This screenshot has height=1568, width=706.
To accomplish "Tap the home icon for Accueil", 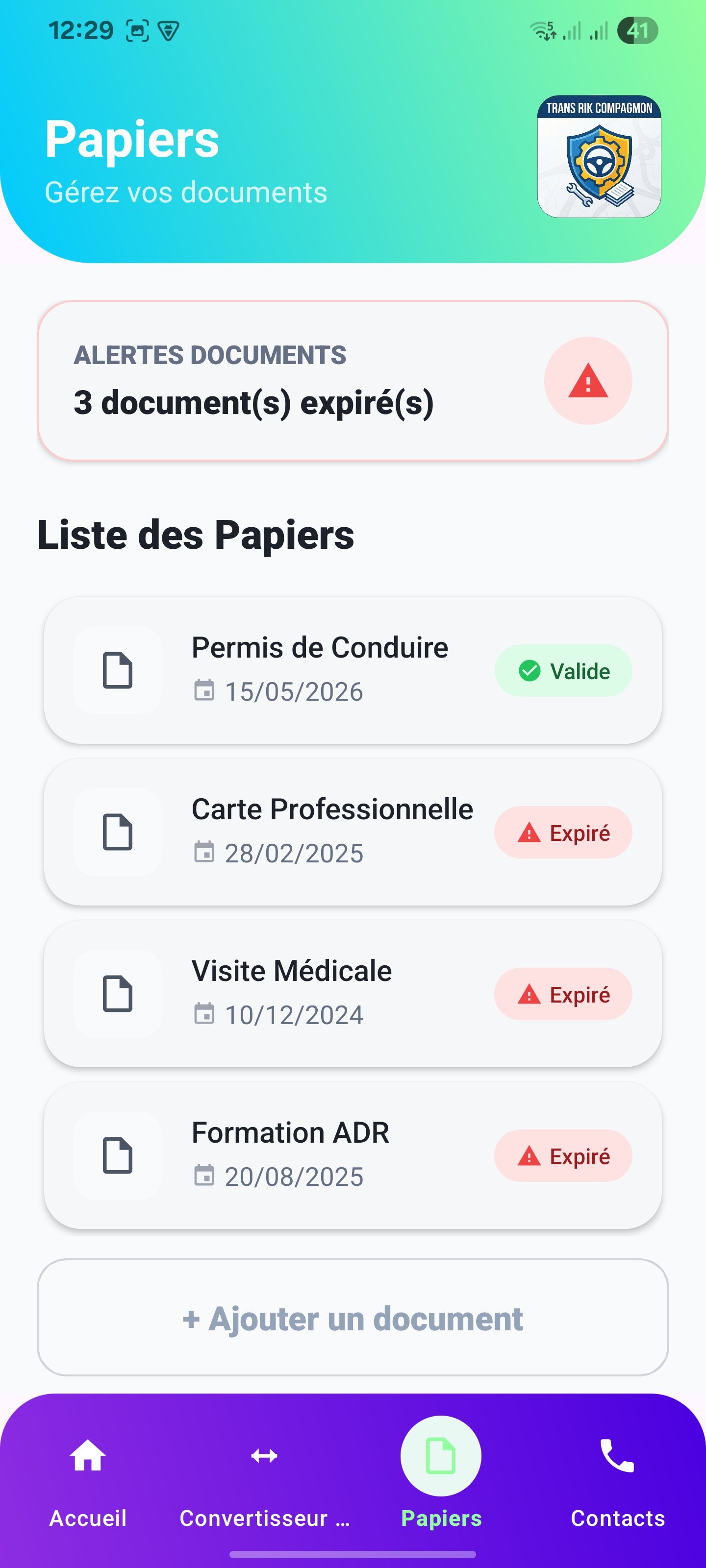I will [87, 1457].
